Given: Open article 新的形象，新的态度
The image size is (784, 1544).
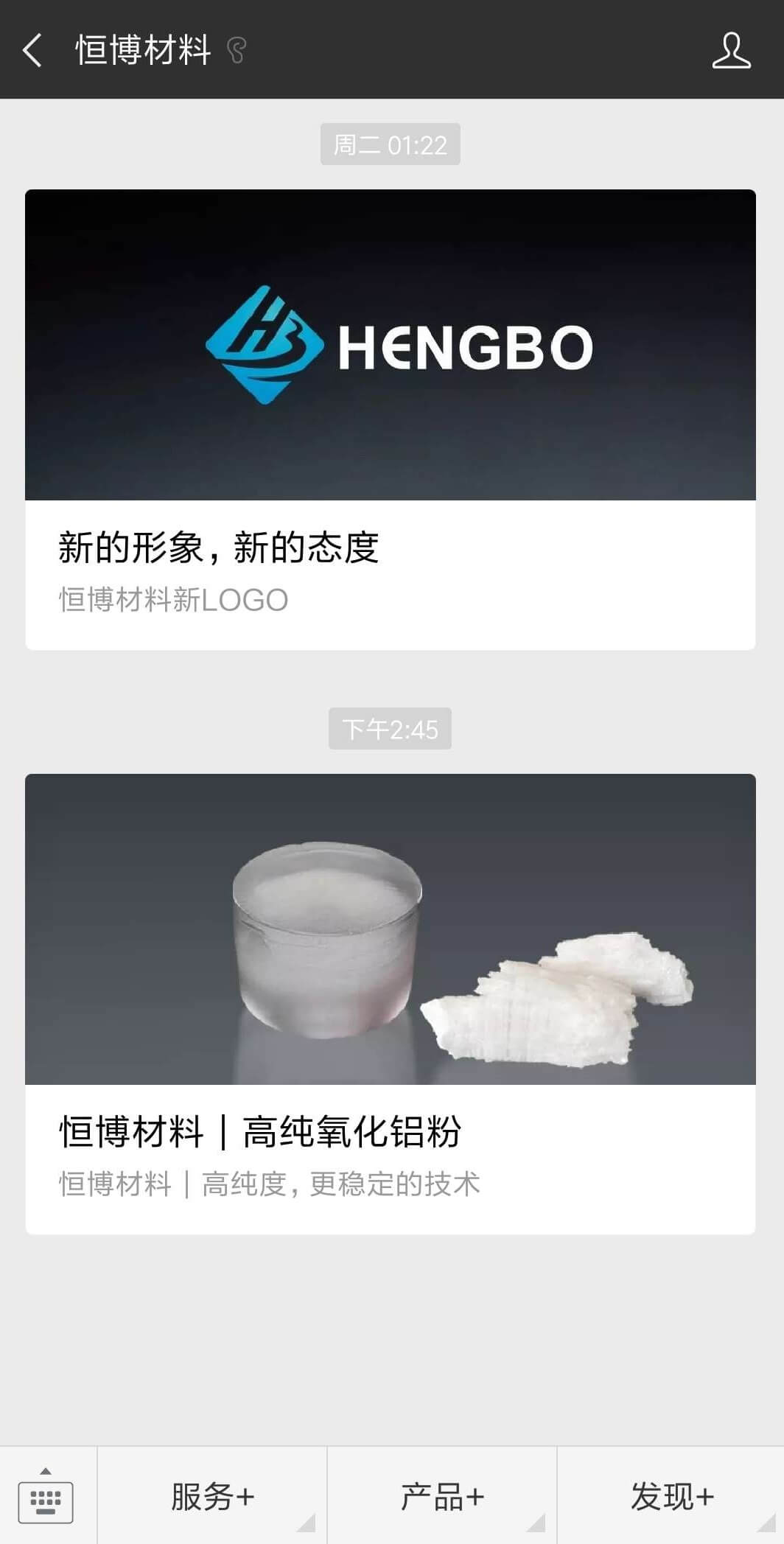Looking at the screenshot, I should point(390,420).
